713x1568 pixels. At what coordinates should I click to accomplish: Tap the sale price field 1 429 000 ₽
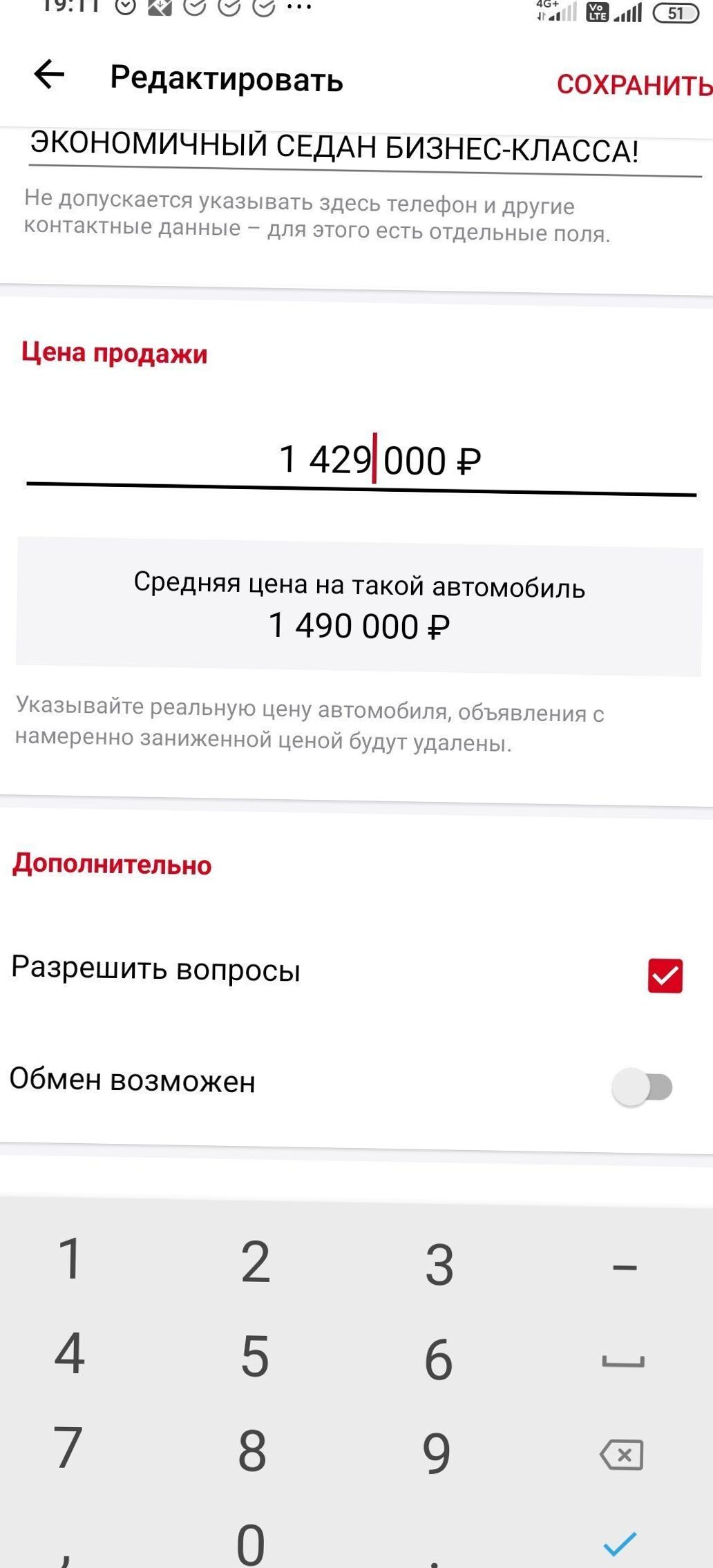click(361, 460)
